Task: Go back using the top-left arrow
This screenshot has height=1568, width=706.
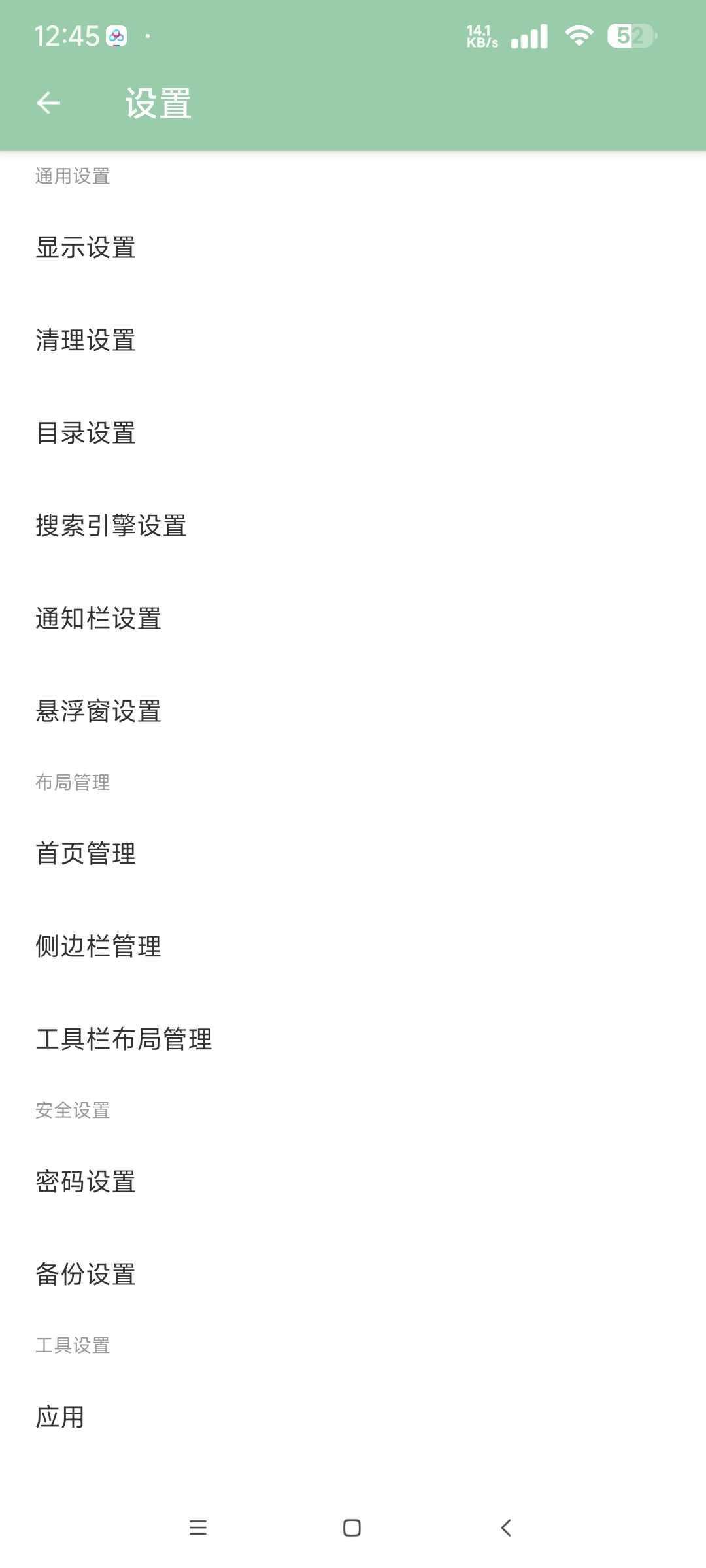Action: click(x=48, y=103)
